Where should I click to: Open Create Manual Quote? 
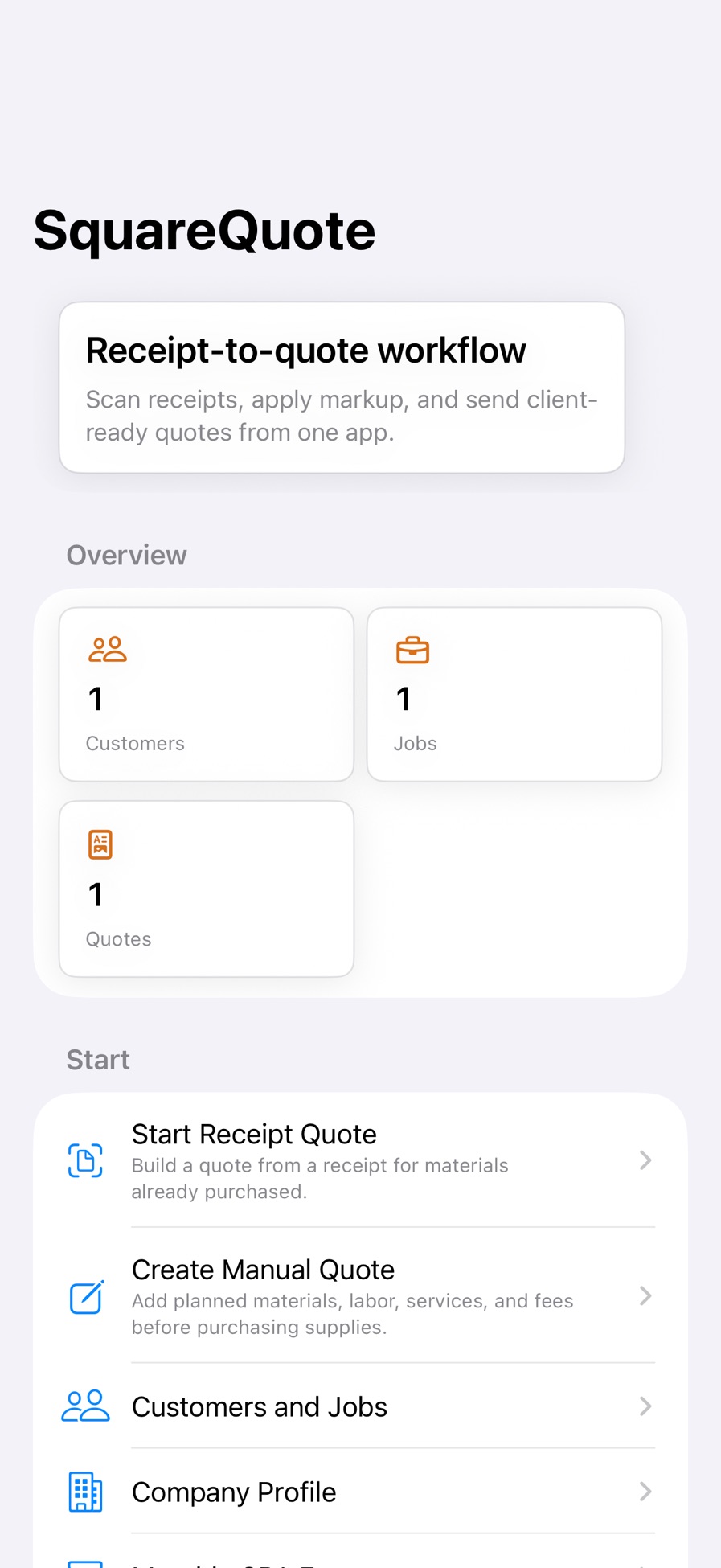pos(360,1295)
